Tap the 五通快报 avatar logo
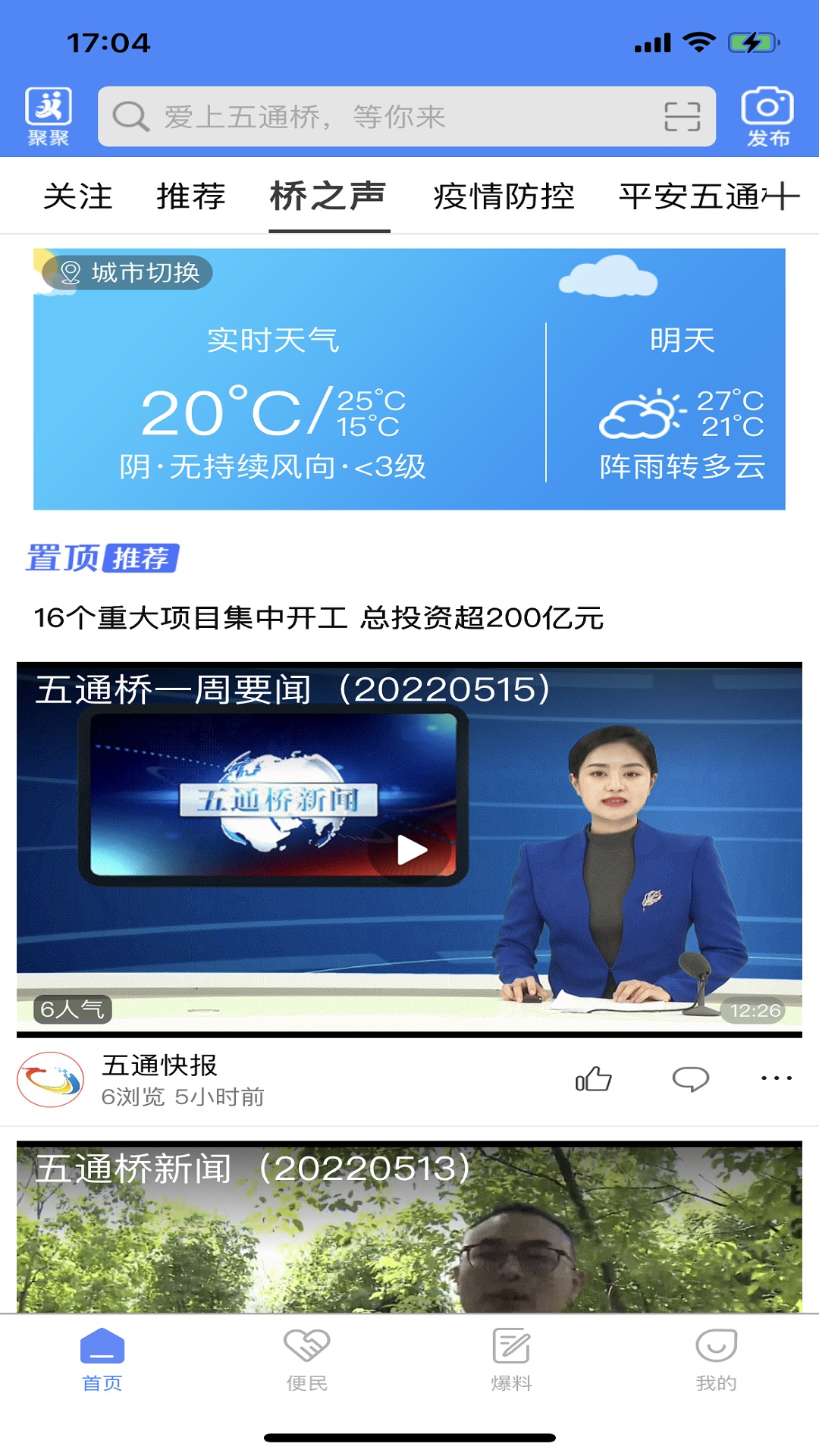Screen dimensions: 819x1456 [x=50, y=1080]
